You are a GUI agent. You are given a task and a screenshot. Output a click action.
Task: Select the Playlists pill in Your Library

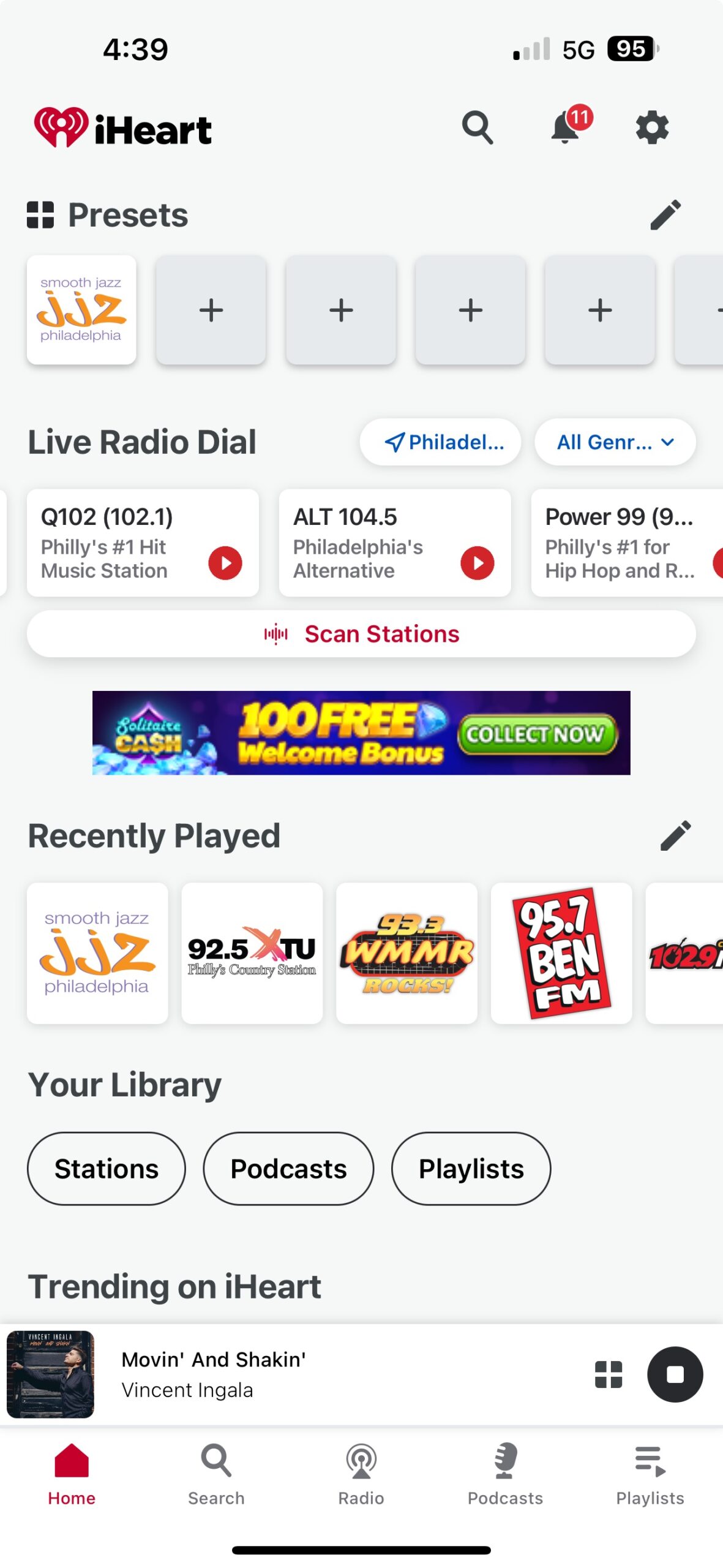tap(470, 1168)
